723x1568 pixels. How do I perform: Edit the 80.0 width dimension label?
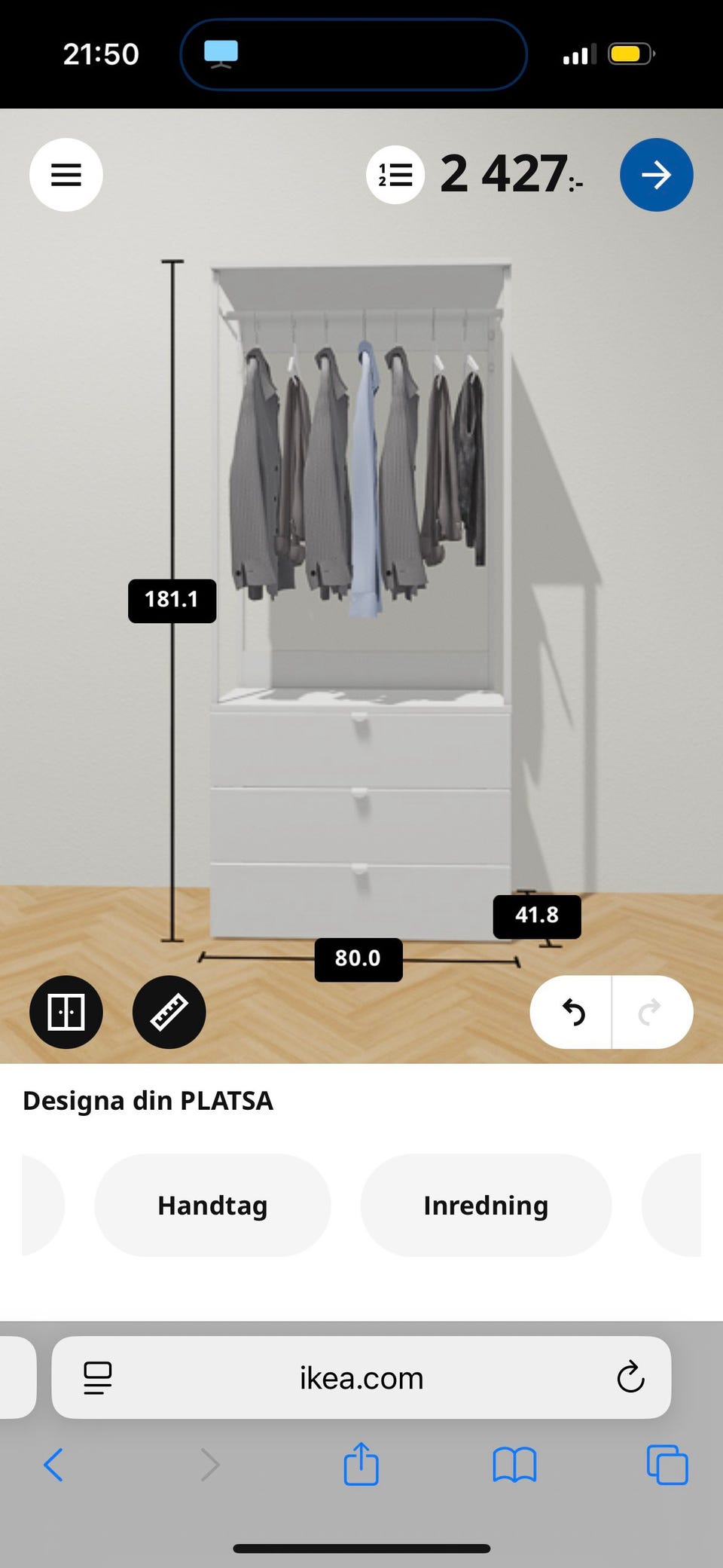(358, 958)
